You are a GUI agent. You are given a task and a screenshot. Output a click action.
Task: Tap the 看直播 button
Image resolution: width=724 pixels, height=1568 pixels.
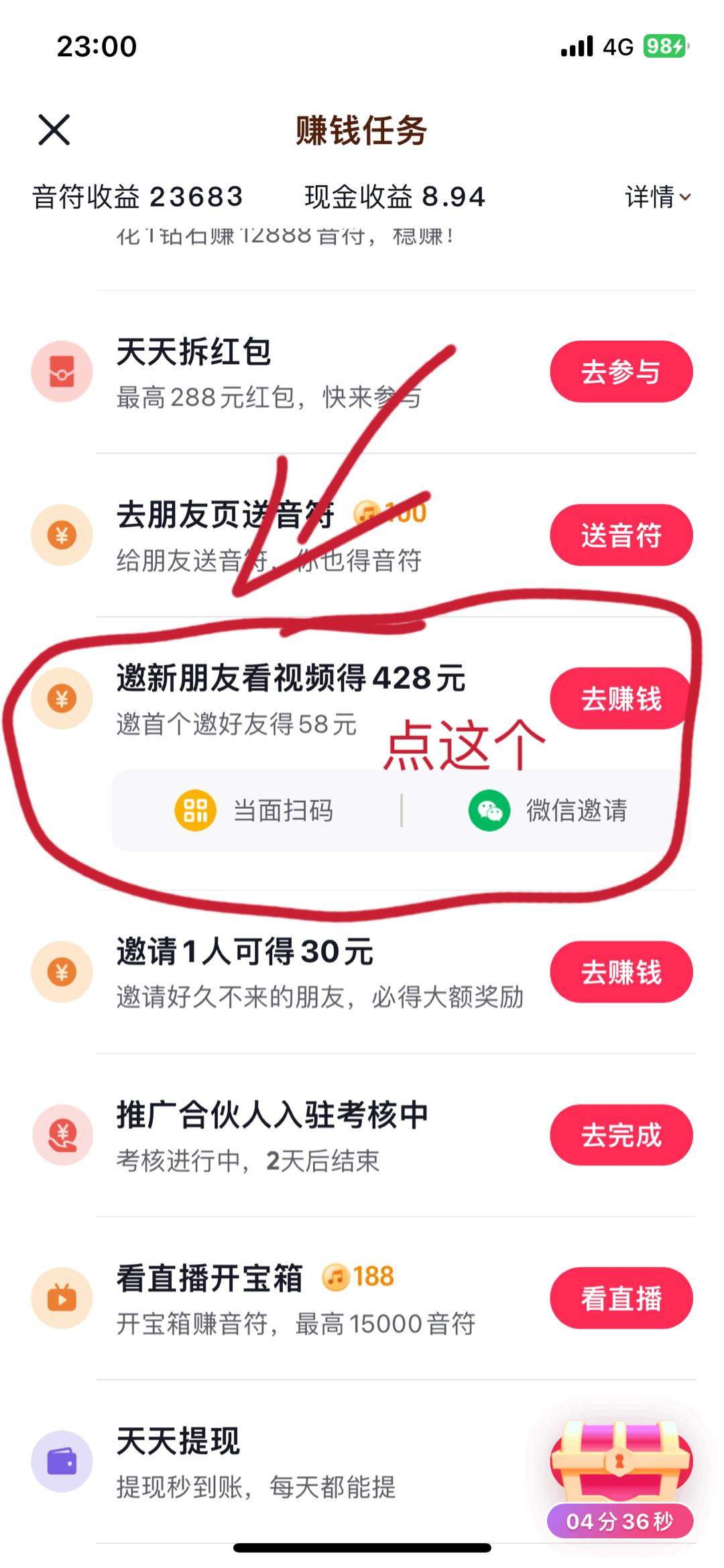tap(621, 1298)
